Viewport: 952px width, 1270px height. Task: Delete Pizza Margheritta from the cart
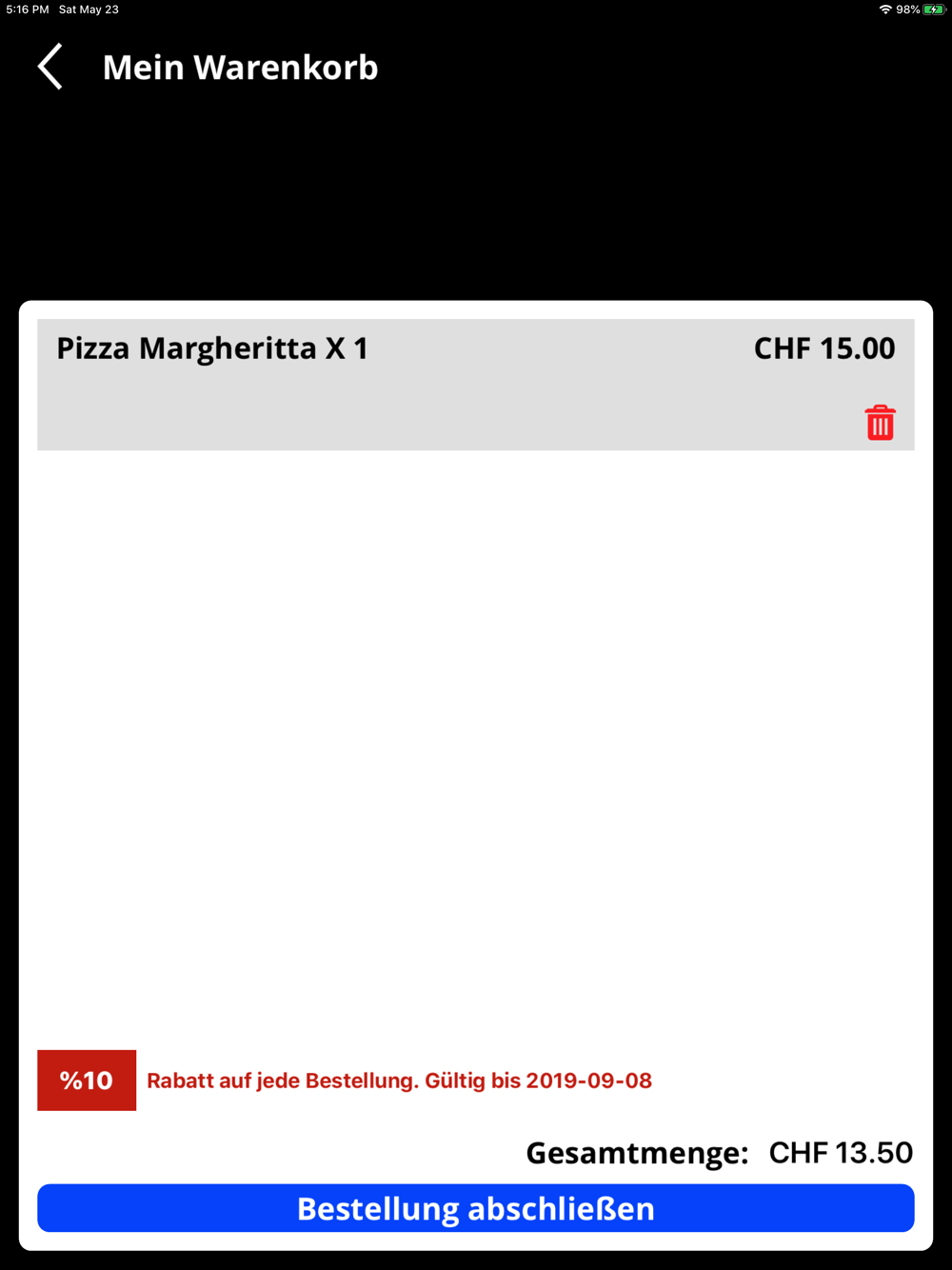tap(880, 423)
